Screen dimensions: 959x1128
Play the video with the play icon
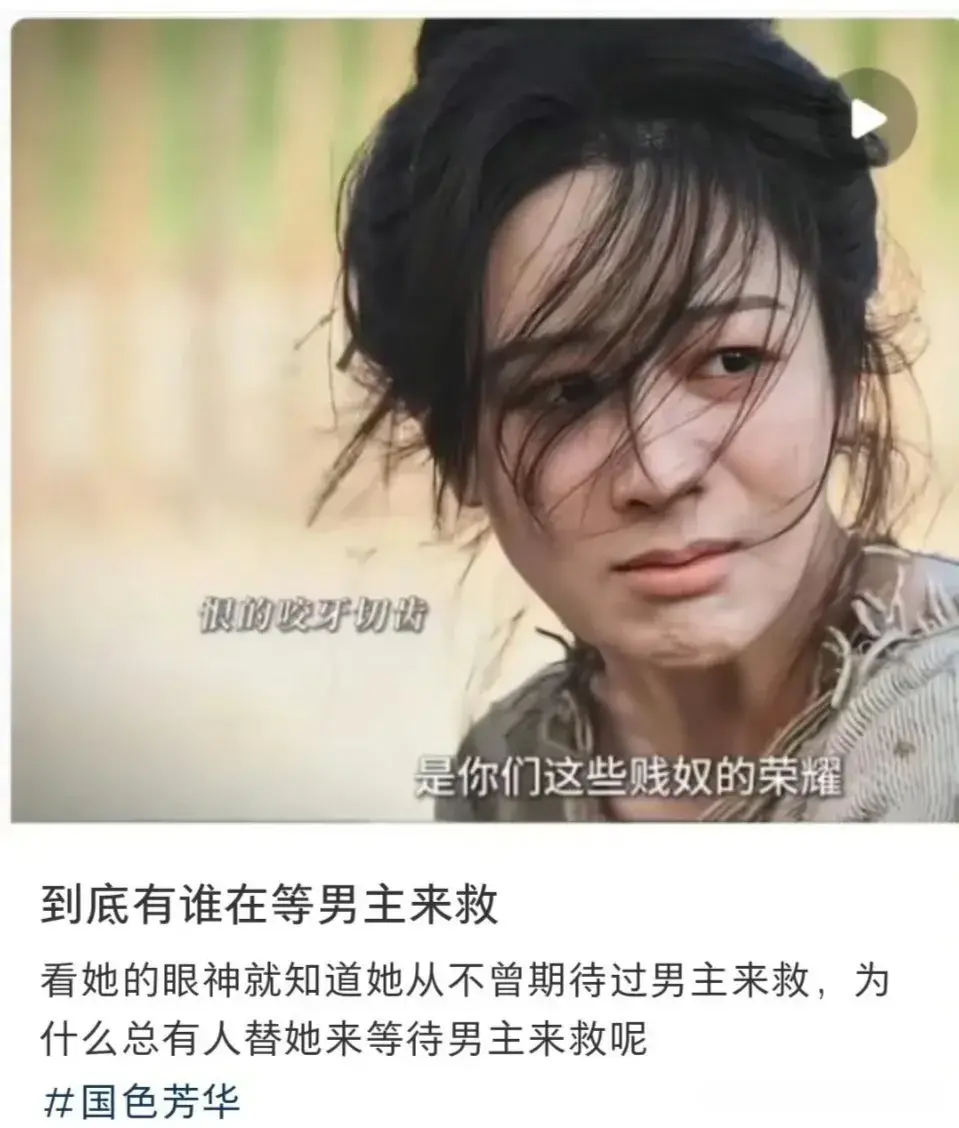click(872, 118)
